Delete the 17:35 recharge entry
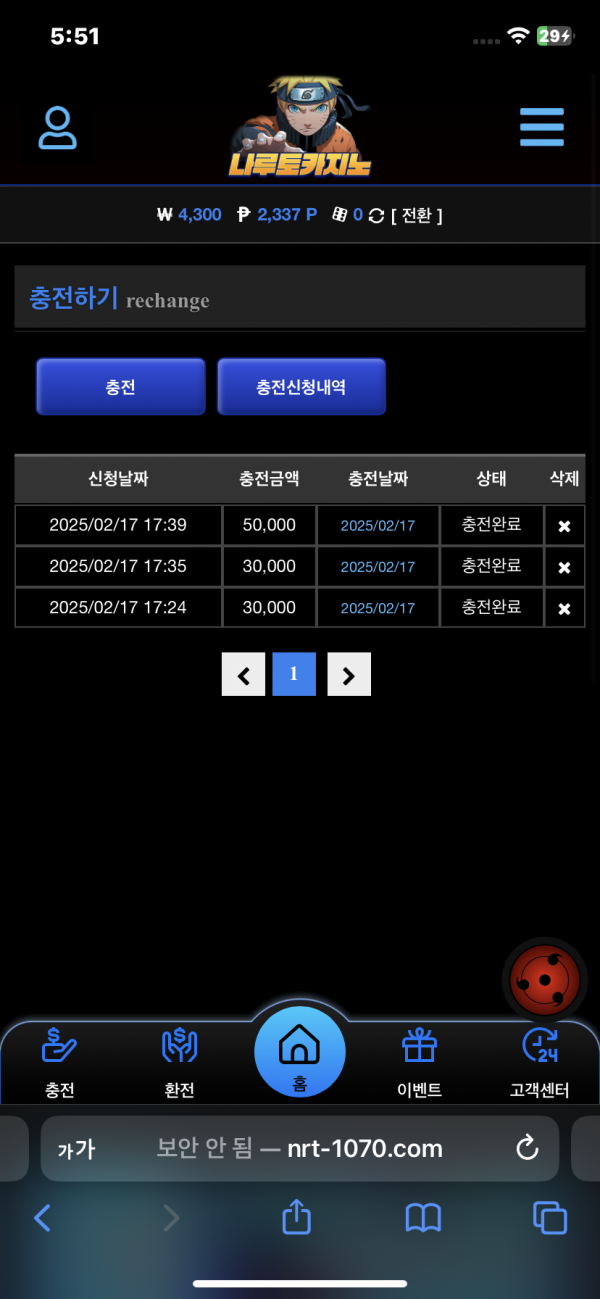The image size is (600, 1299). 564,567
